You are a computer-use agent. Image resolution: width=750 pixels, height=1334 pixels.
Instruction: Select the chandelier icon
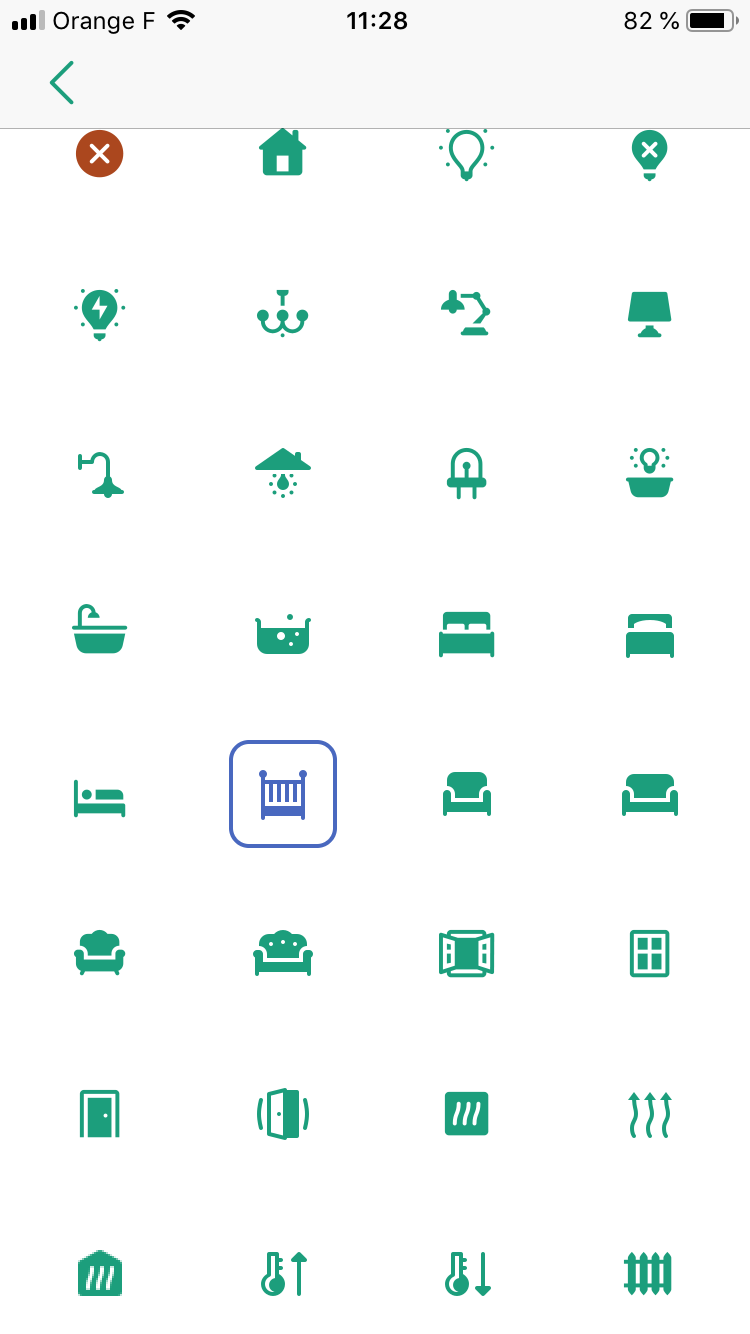[x=283, y=313]
